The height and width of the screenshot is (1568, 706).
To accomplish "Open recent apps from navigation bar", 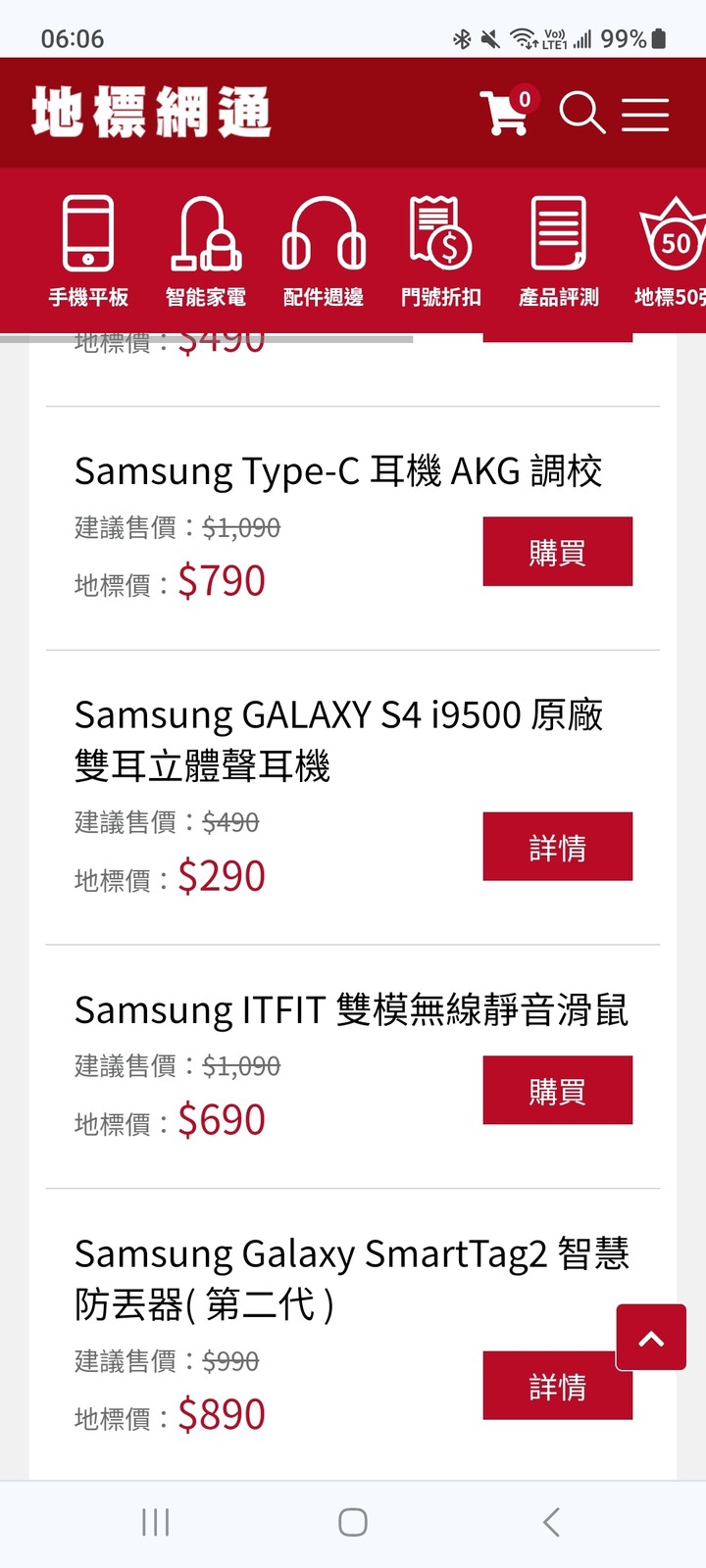I will [156, 1522].
